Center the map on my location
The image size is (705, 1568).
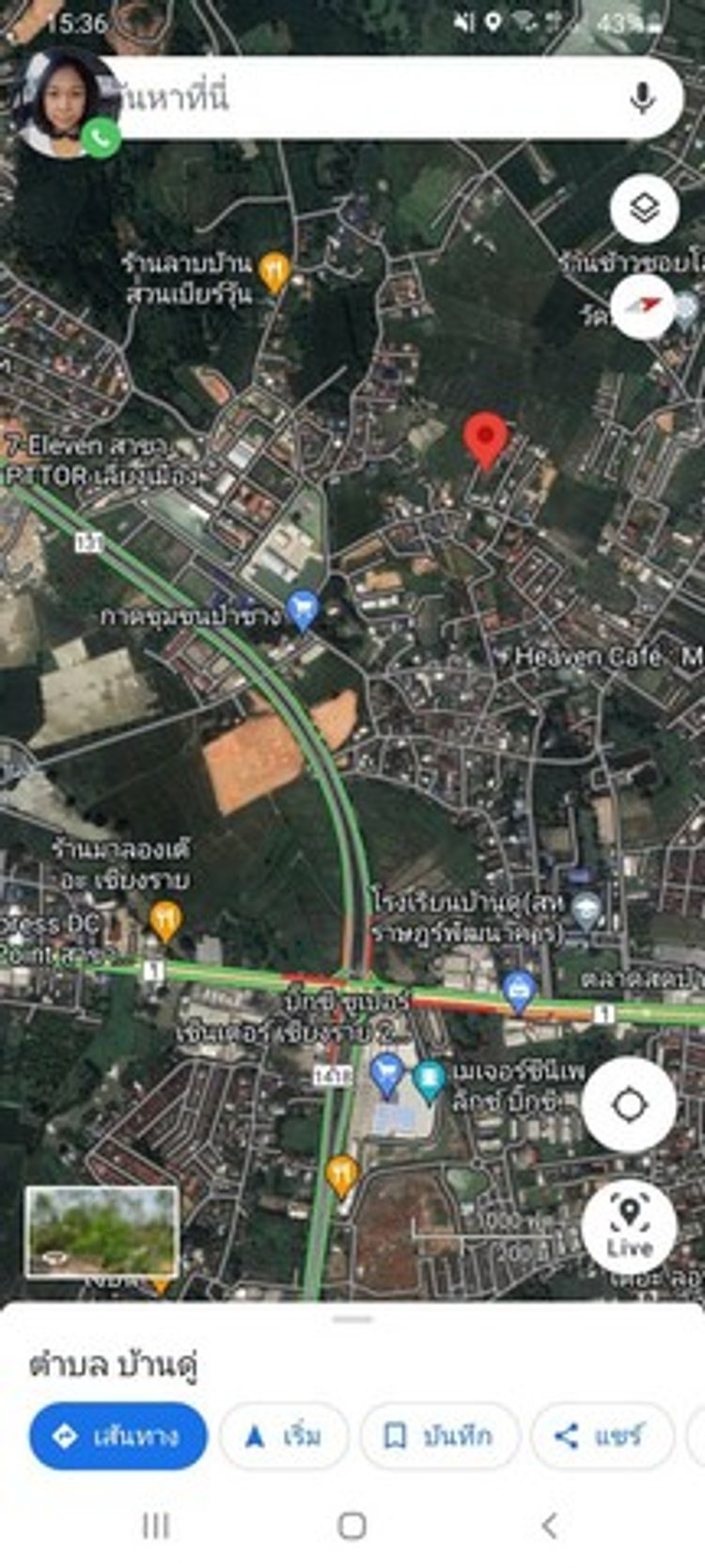point(628,1105)
